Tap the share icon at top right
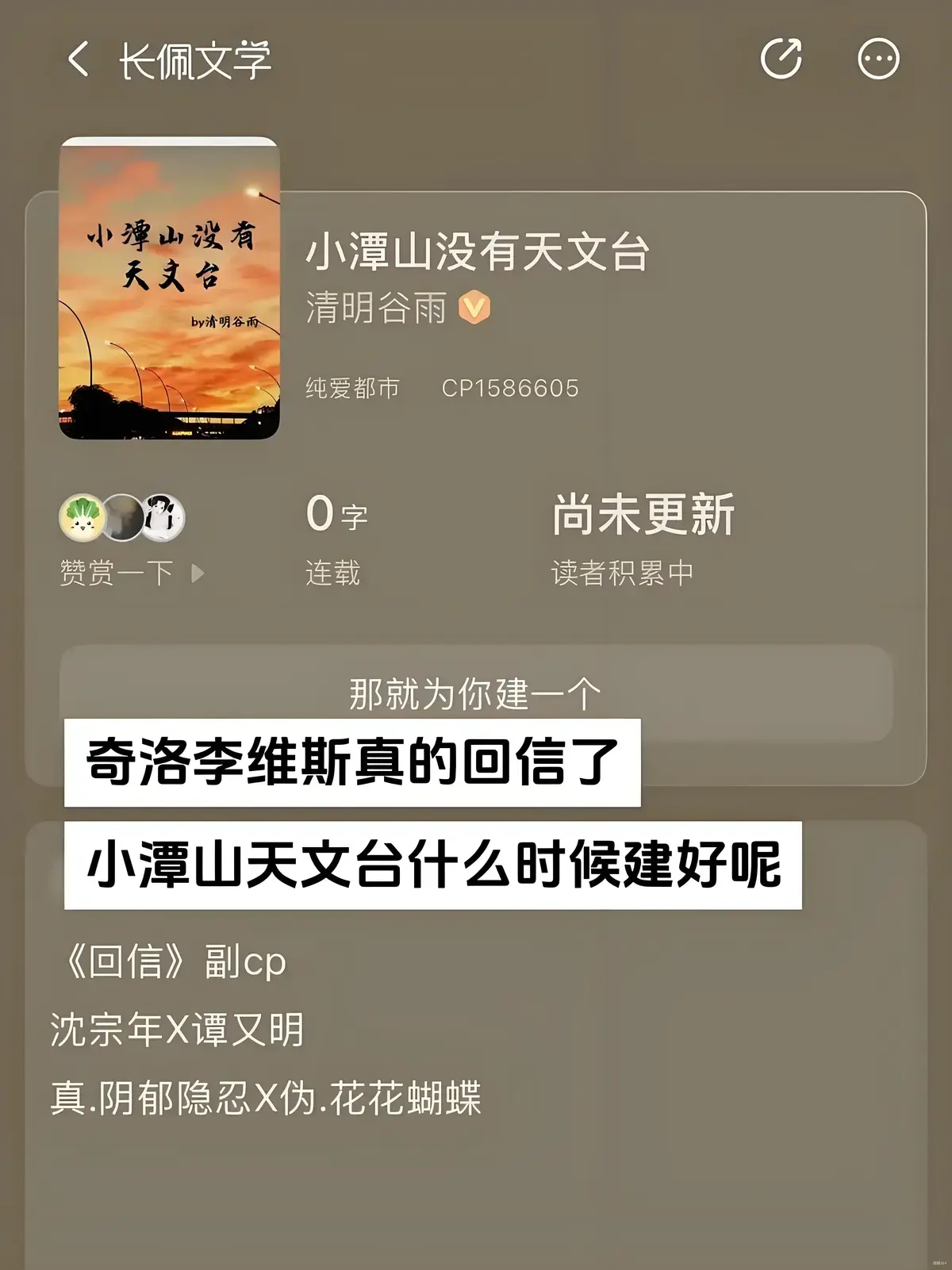This screenshot has height=1270, width=952. 783,56
